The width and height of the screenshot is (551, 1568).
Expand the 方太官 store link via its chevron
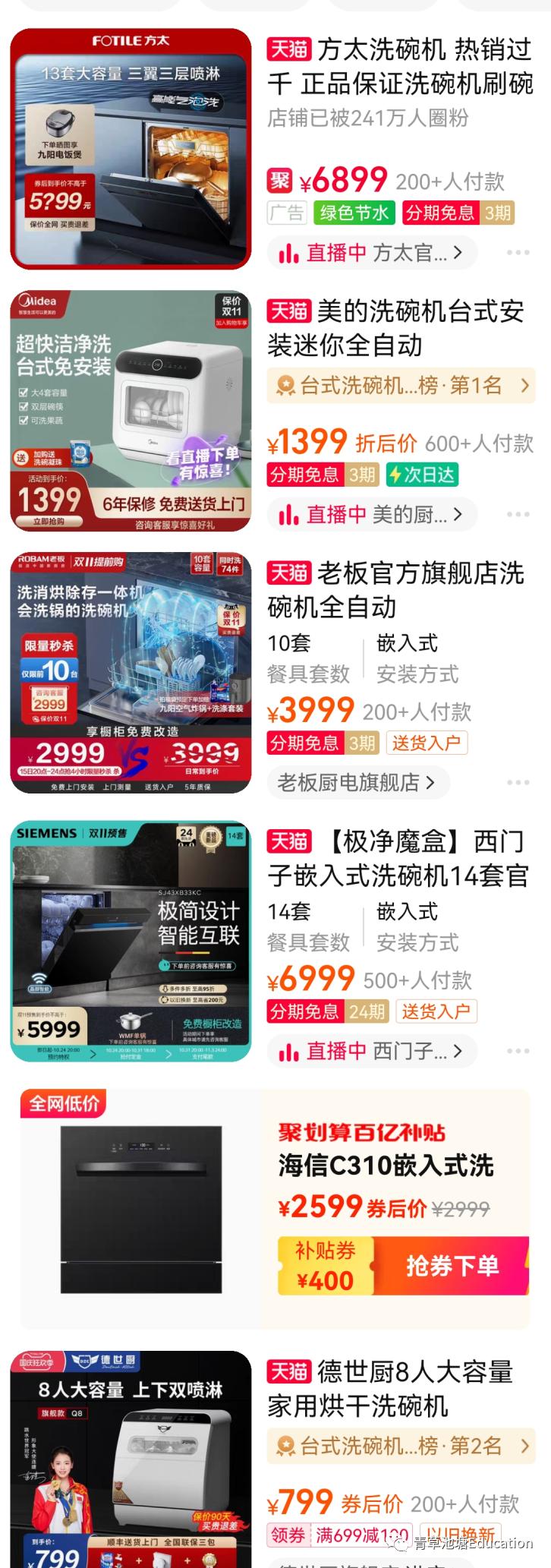pos(459,251)
